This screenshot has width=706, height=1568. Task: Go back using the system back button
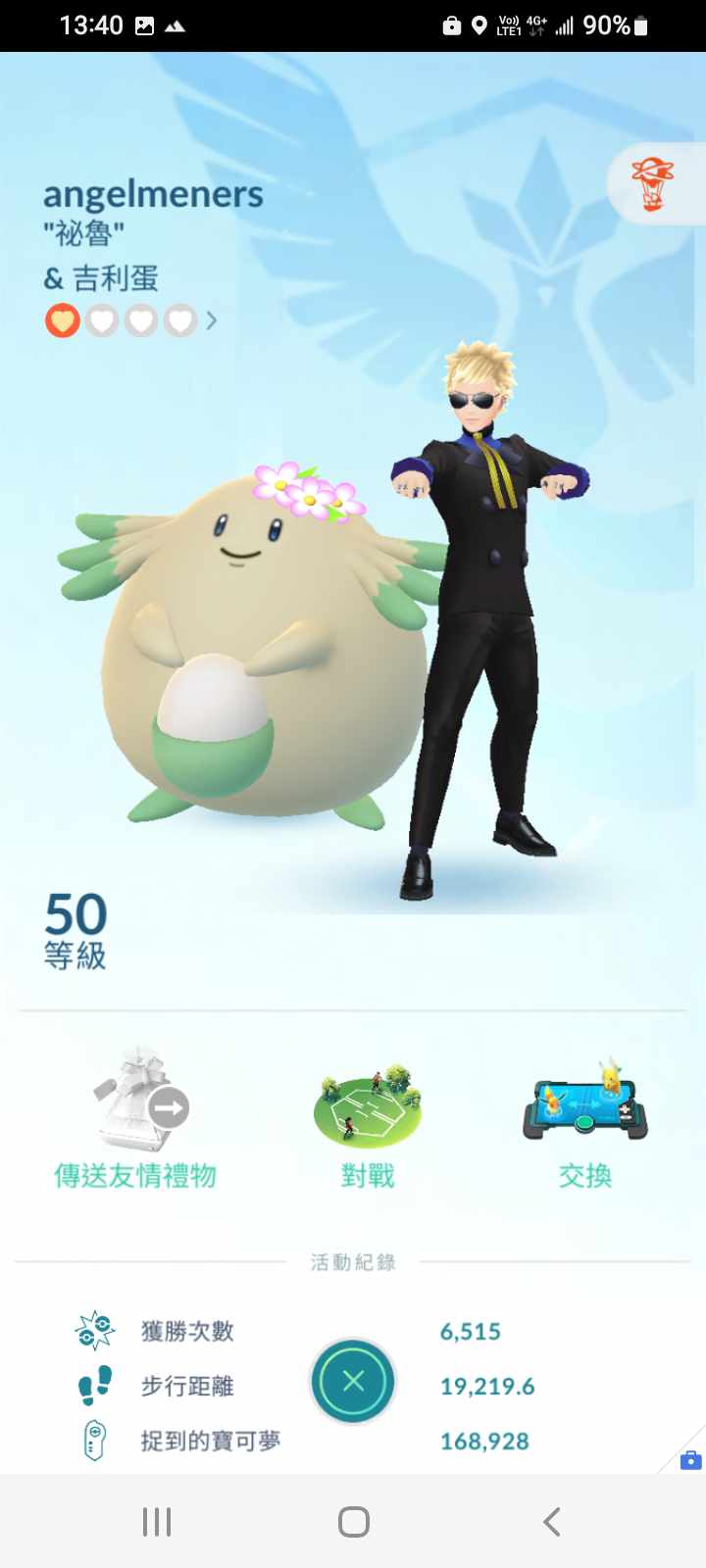pyautogui.click(x=551, y=1521)
